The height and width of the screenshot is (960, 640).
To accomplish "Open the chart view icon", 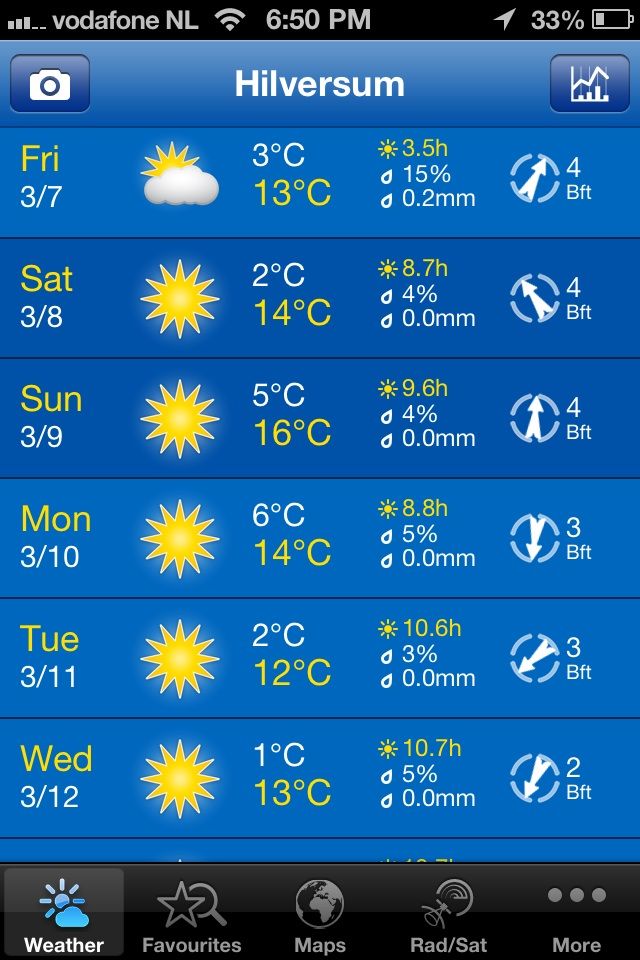I will [x=589, y=83].
